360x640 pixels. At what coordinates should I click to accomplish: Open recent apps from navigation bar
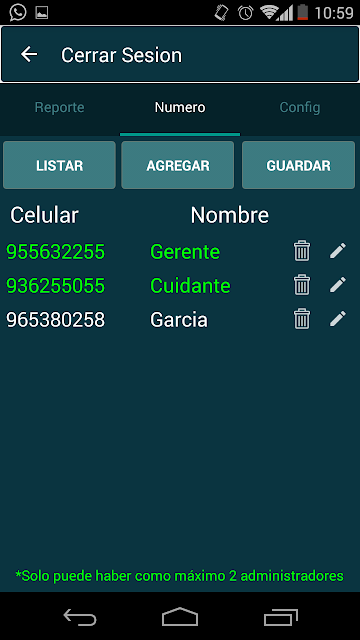click(x=281, y=617)
